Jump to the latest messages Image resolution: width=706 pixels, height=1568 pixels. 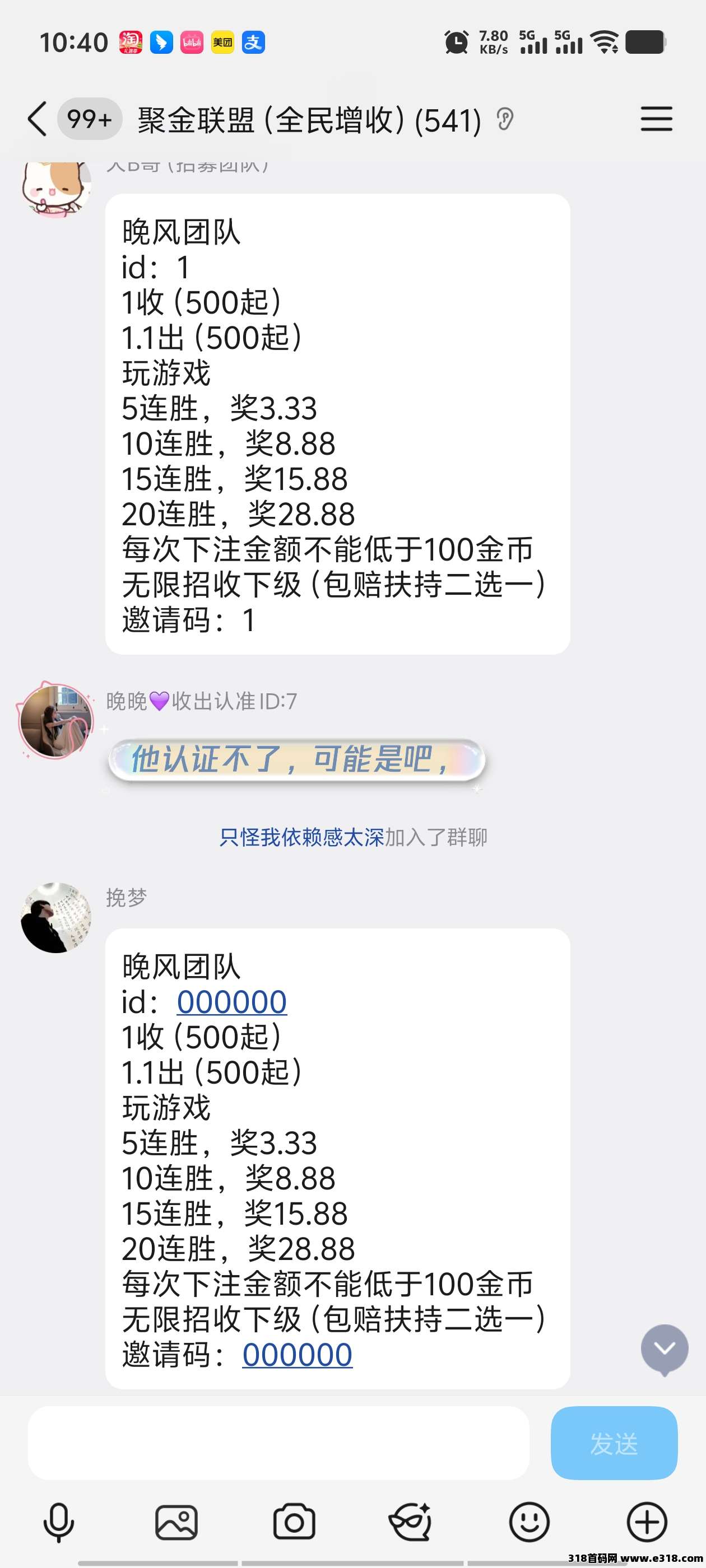pos(664,1349)
